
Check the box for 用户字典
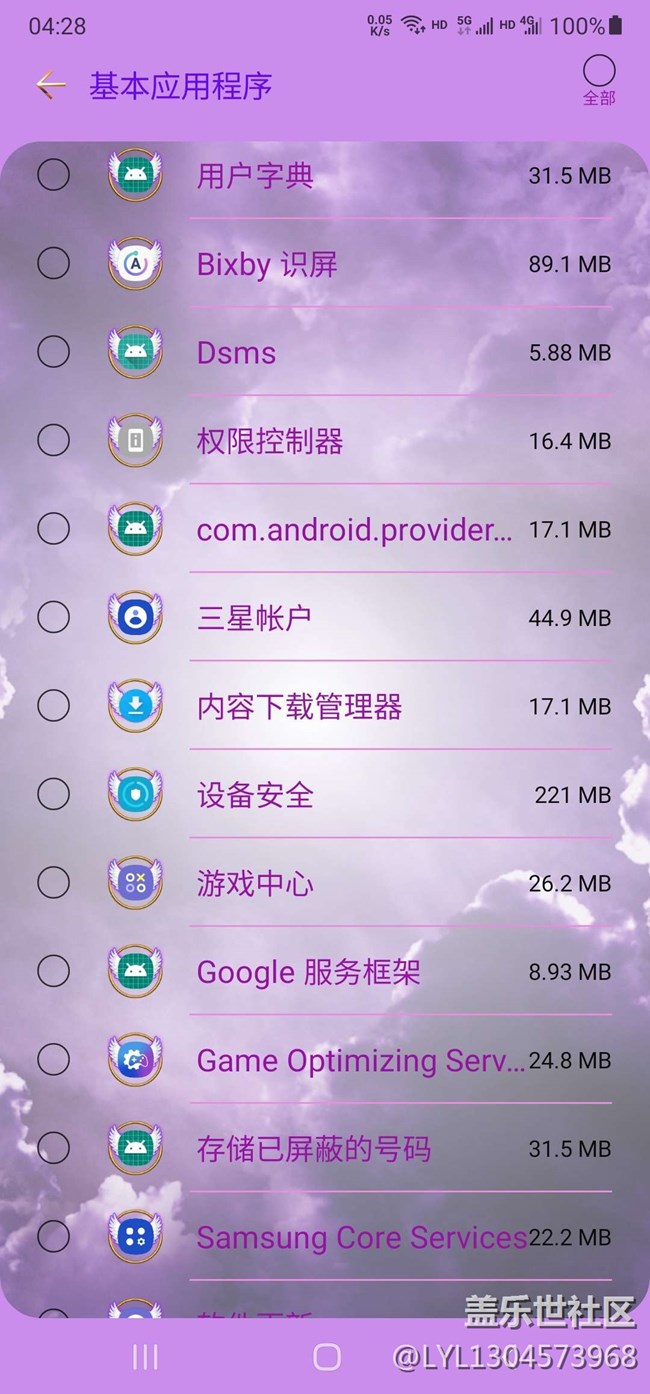pos(53,175)
